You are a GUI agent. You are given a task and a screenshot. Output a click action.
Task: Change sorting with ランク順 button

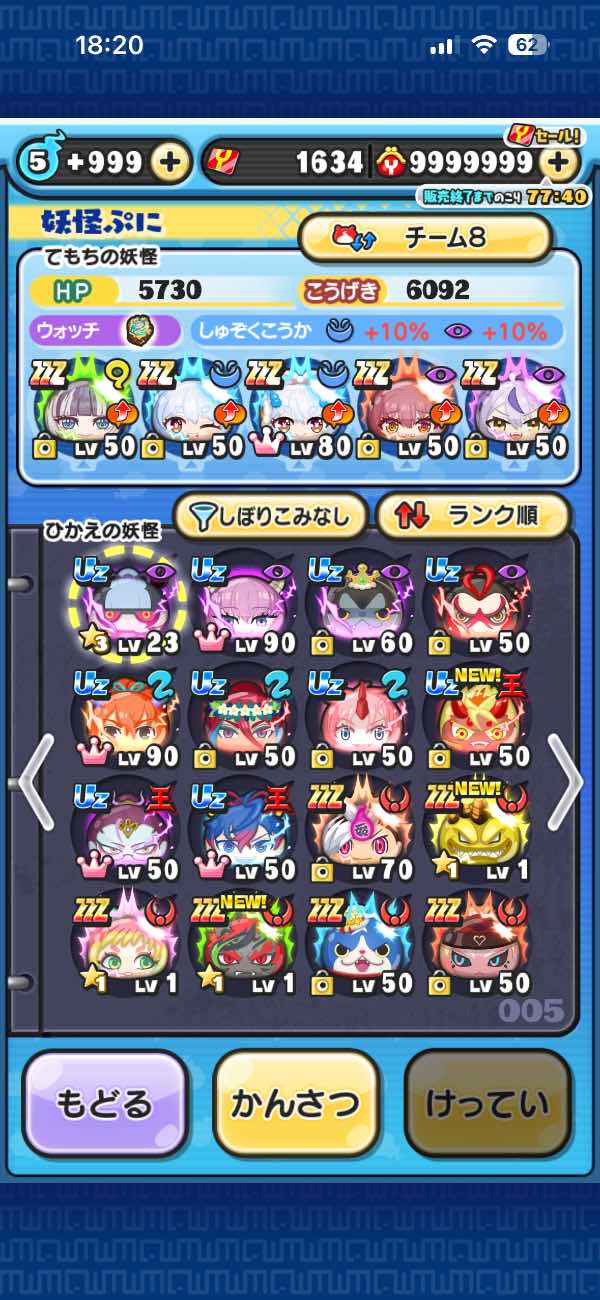[x=472, y=516]
